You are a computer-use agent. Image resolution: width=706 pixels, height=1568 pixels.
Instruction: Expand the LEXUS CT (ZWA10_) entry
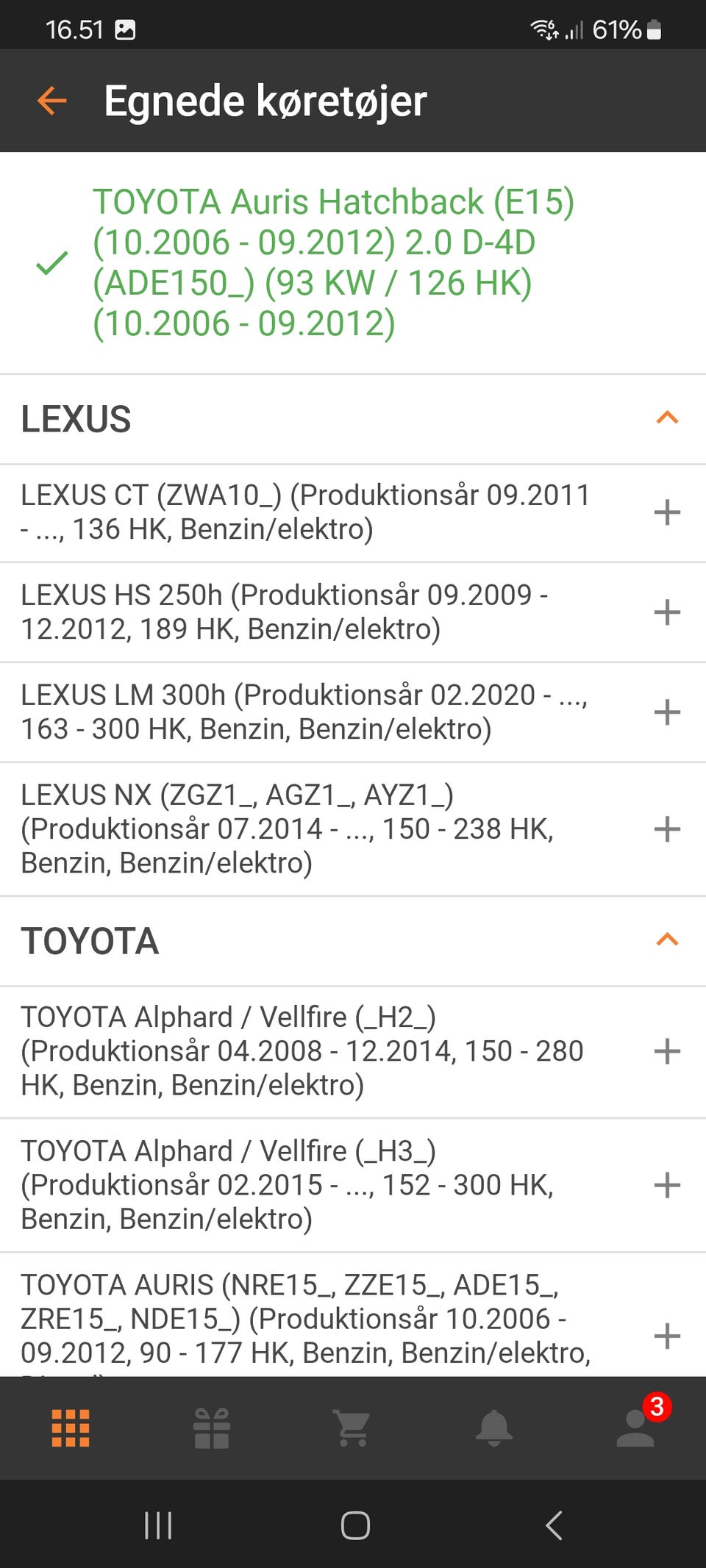pos(666,512)
